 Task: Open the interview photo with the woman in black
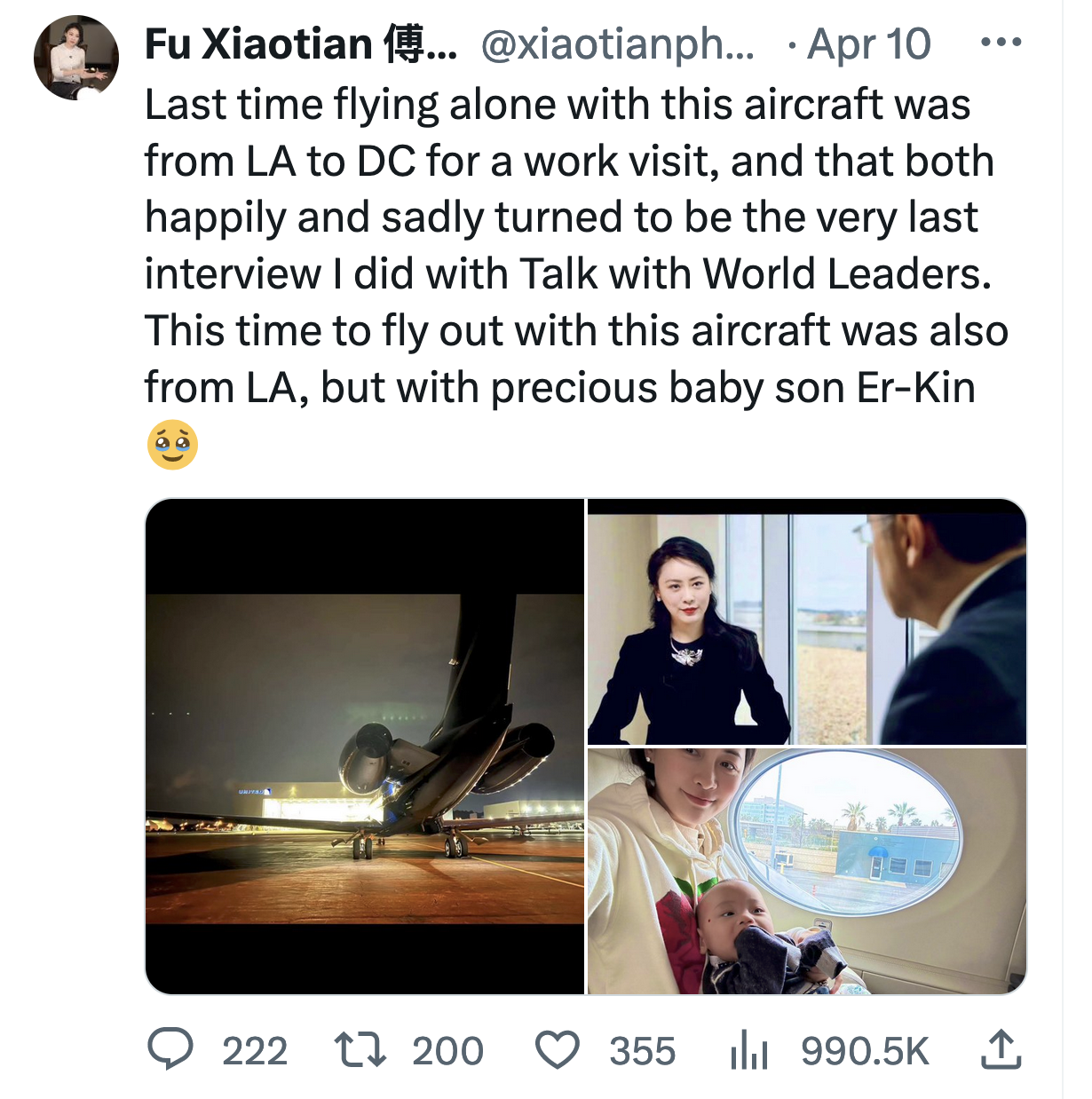(806, 622)
